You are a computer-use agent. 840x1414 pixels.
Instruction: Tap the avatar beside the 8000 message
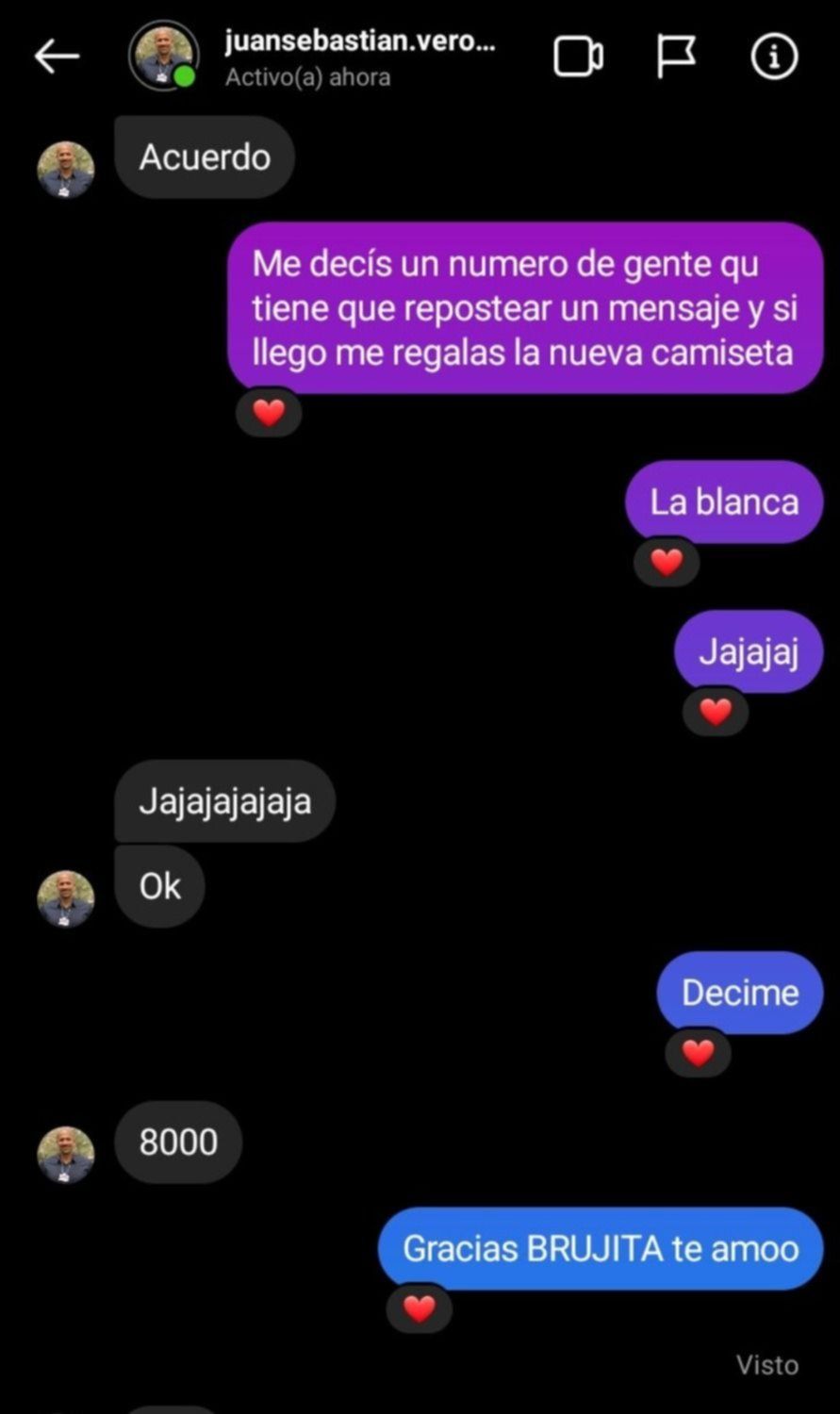pos(66,1154)
